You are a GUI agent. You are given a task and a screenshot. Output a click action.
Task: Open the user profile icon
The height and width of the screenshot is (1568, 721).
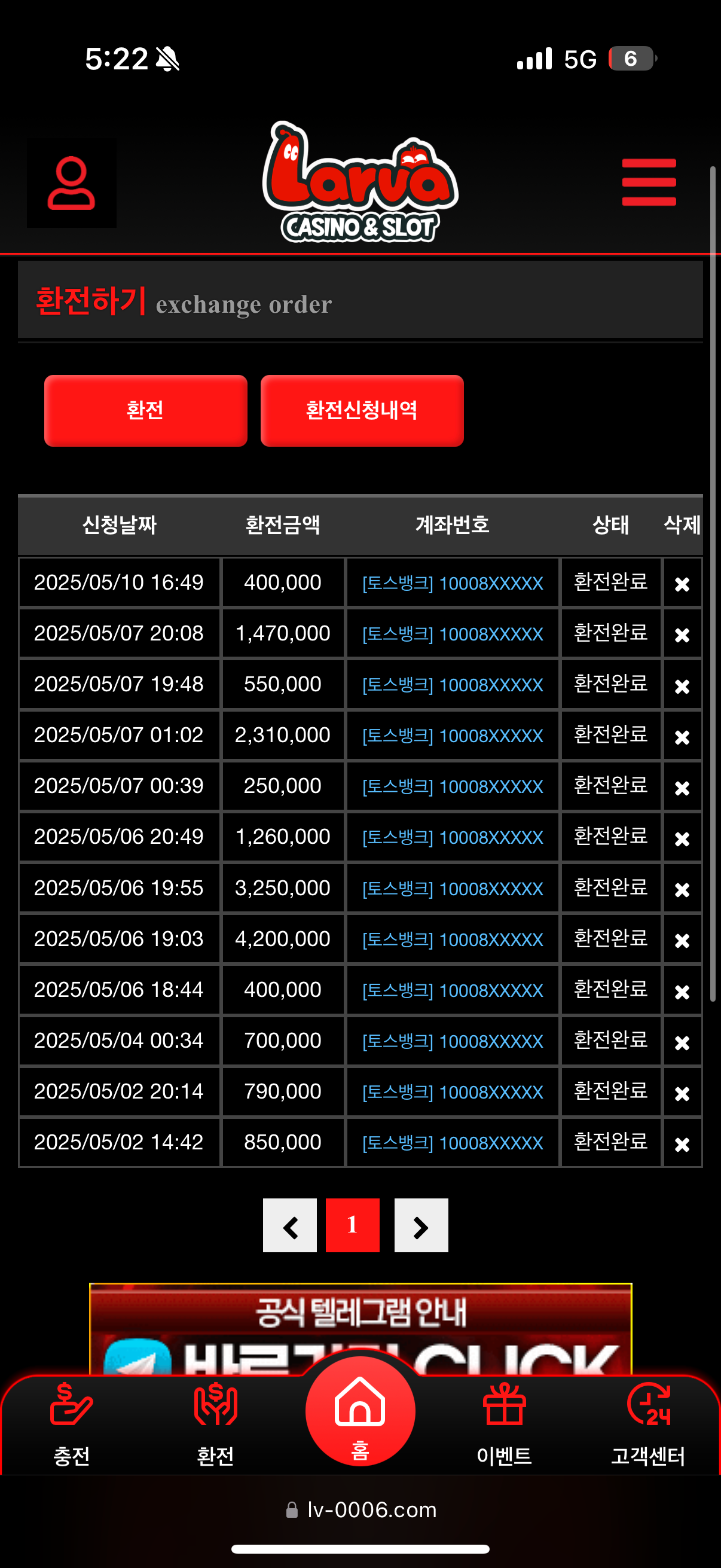pos(71,182)
